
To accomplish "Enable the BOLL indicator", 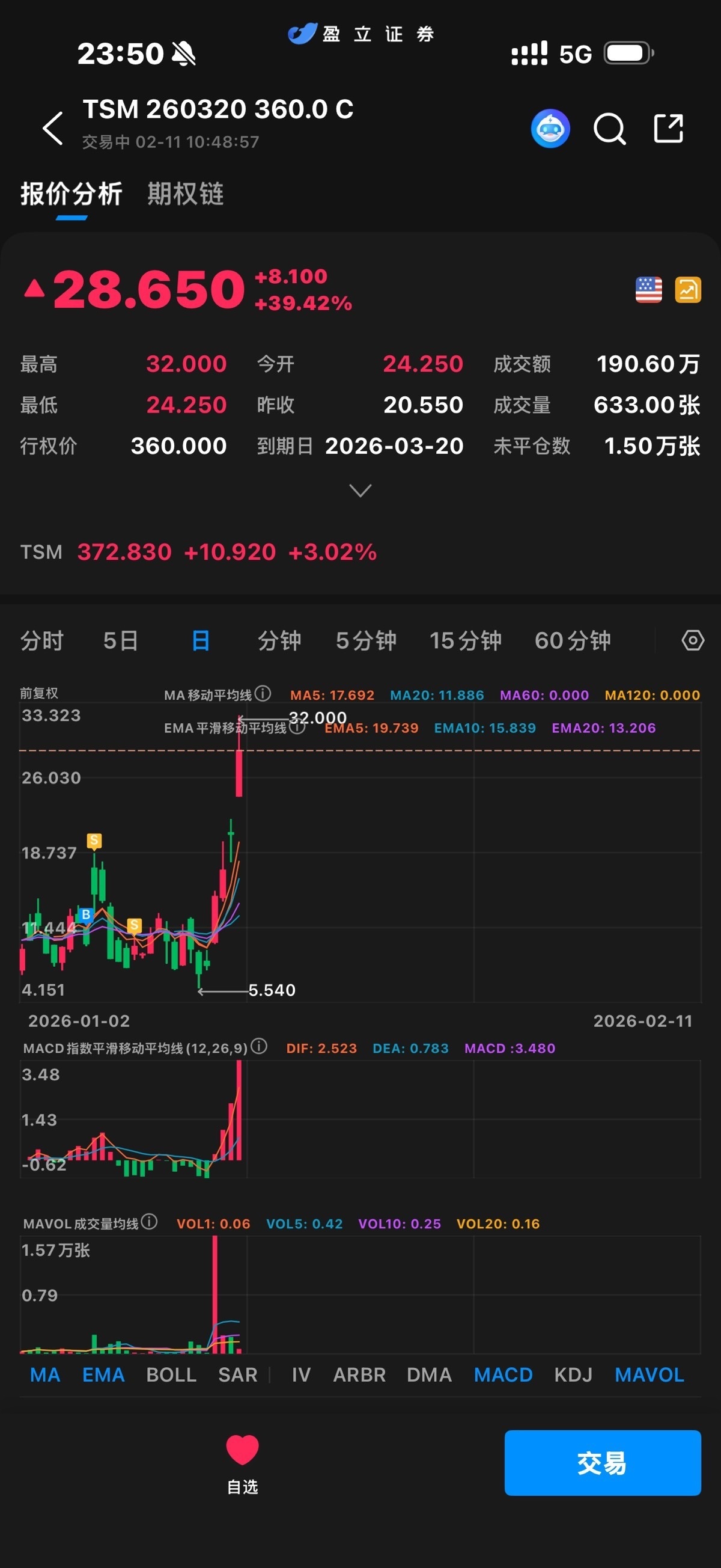I will click(171, 1374).
